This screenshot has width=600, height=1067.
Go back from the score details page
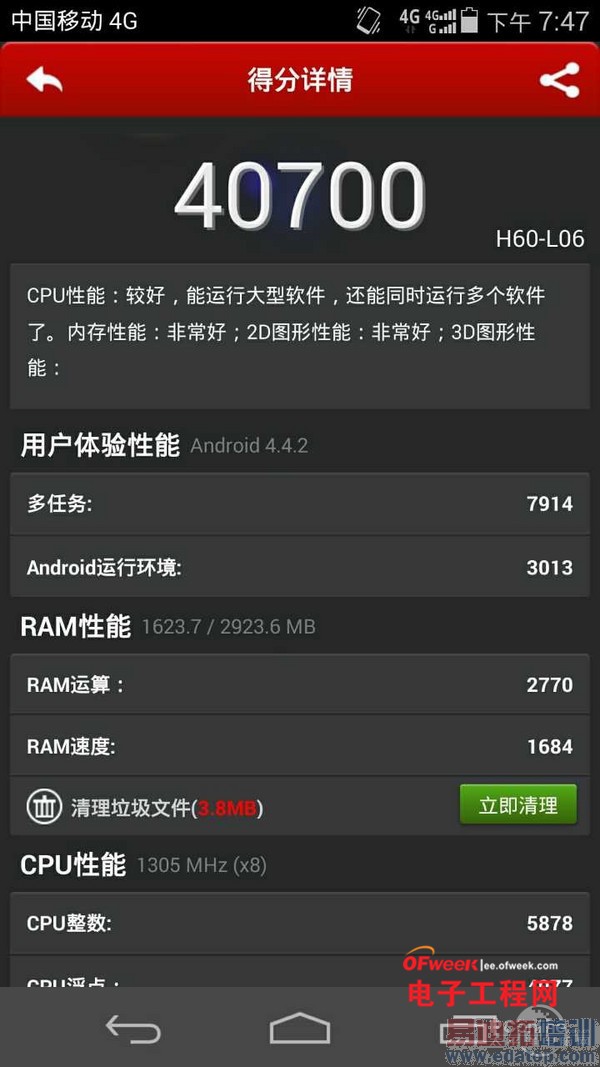click(44, 80)
